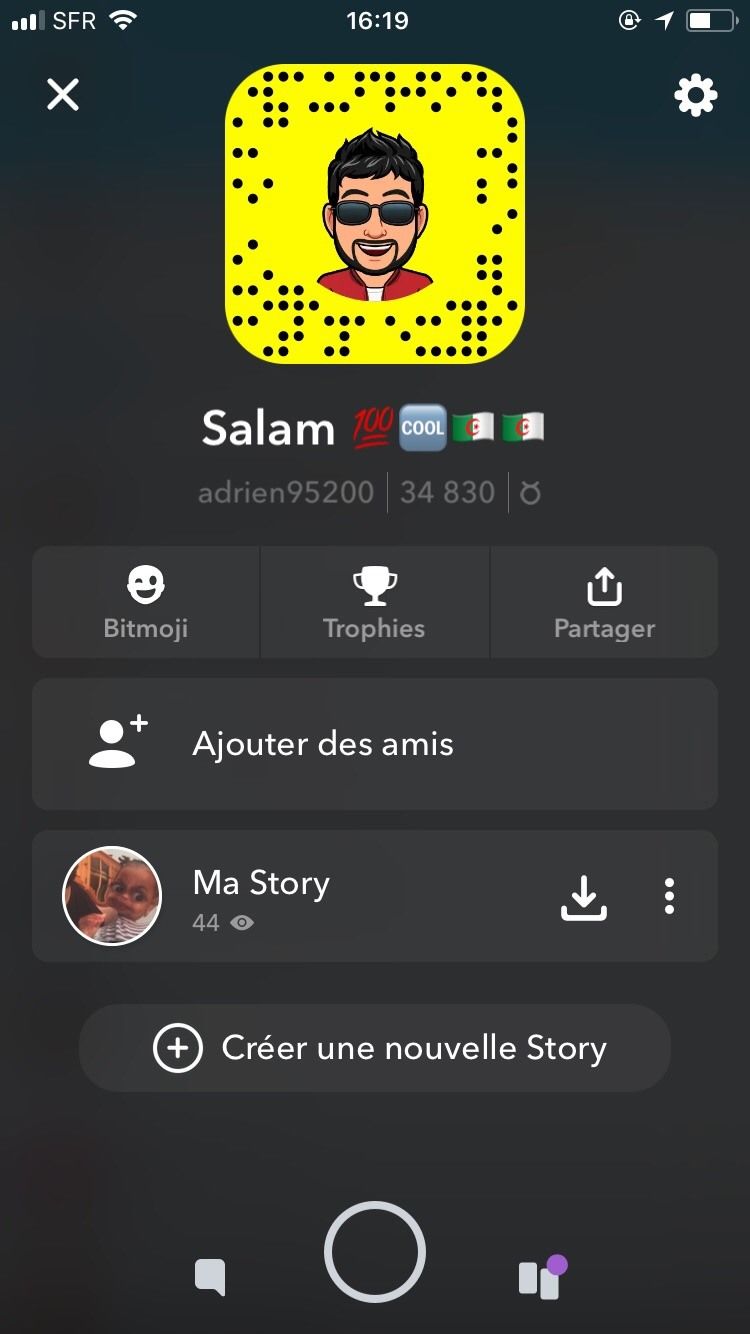Tap Partager to share profile
750x1334 pixels.
point(604,602)
